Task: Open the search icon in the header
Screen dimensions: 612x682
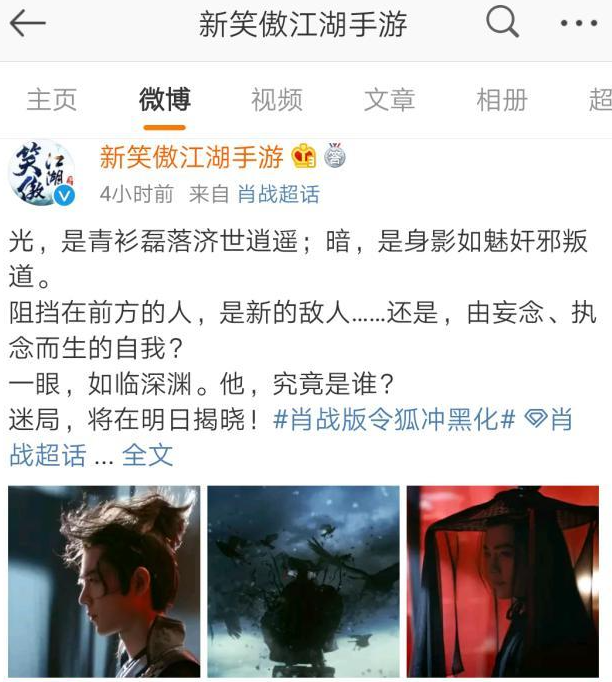Action: click(502, 22)
